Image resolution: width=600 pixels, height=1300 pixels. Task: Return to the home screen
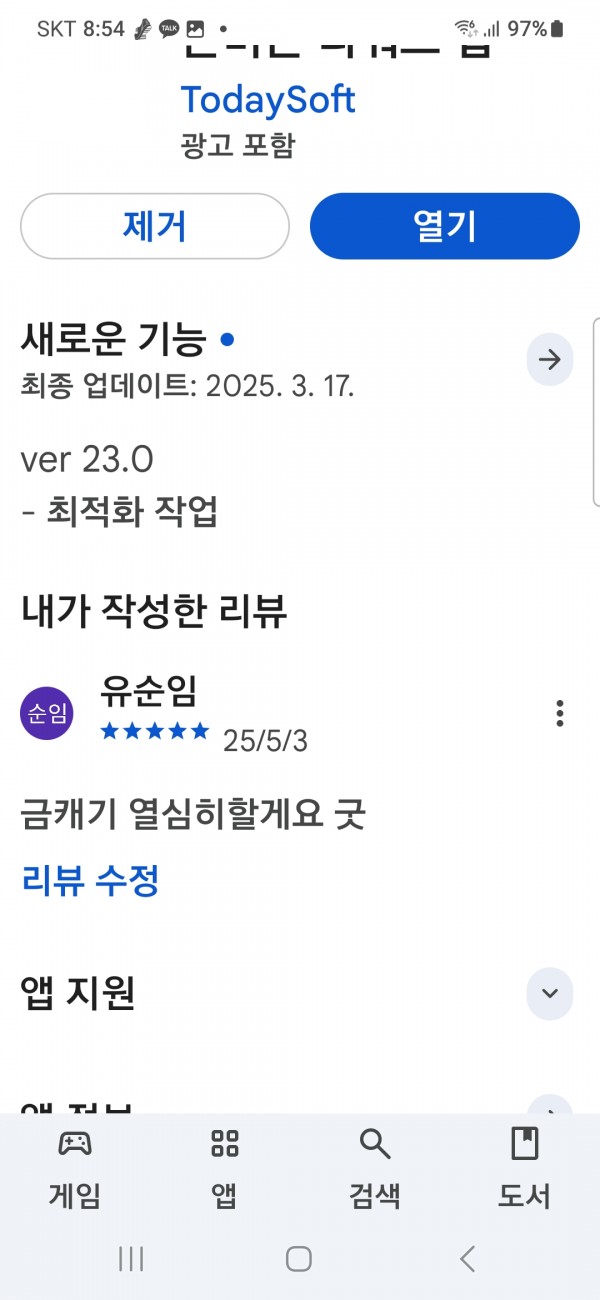coord(299,1259)
